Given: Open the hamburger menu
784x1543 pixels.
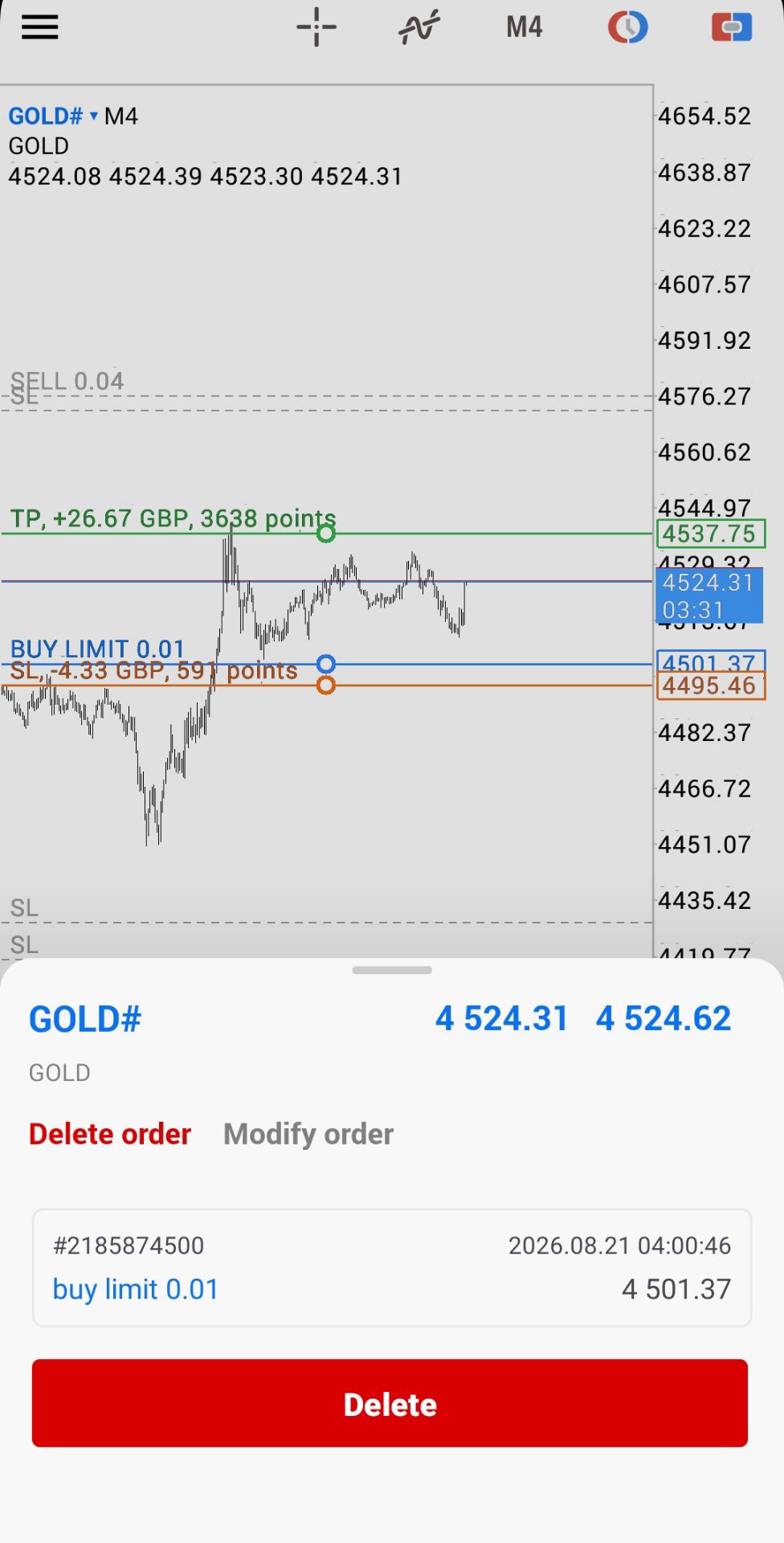Looking at the screenshot, I should [x=39, y=27].
